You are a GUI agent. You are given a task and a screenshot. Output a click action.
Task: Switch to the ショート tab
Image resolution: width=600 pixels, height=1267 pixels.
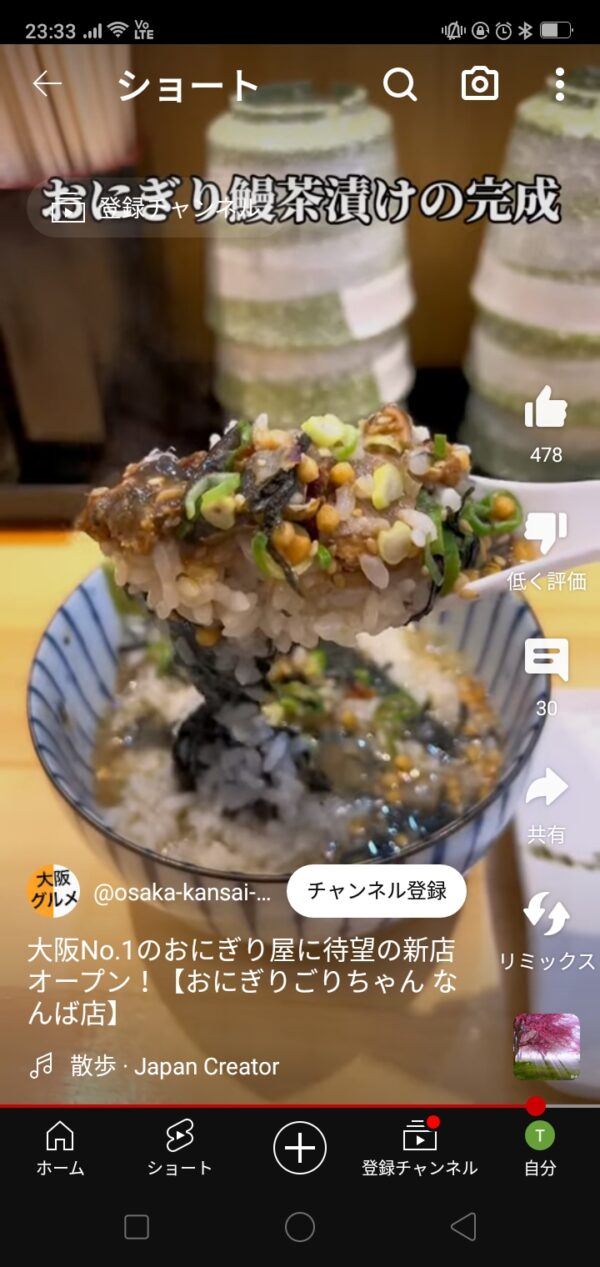(180, 1147)
